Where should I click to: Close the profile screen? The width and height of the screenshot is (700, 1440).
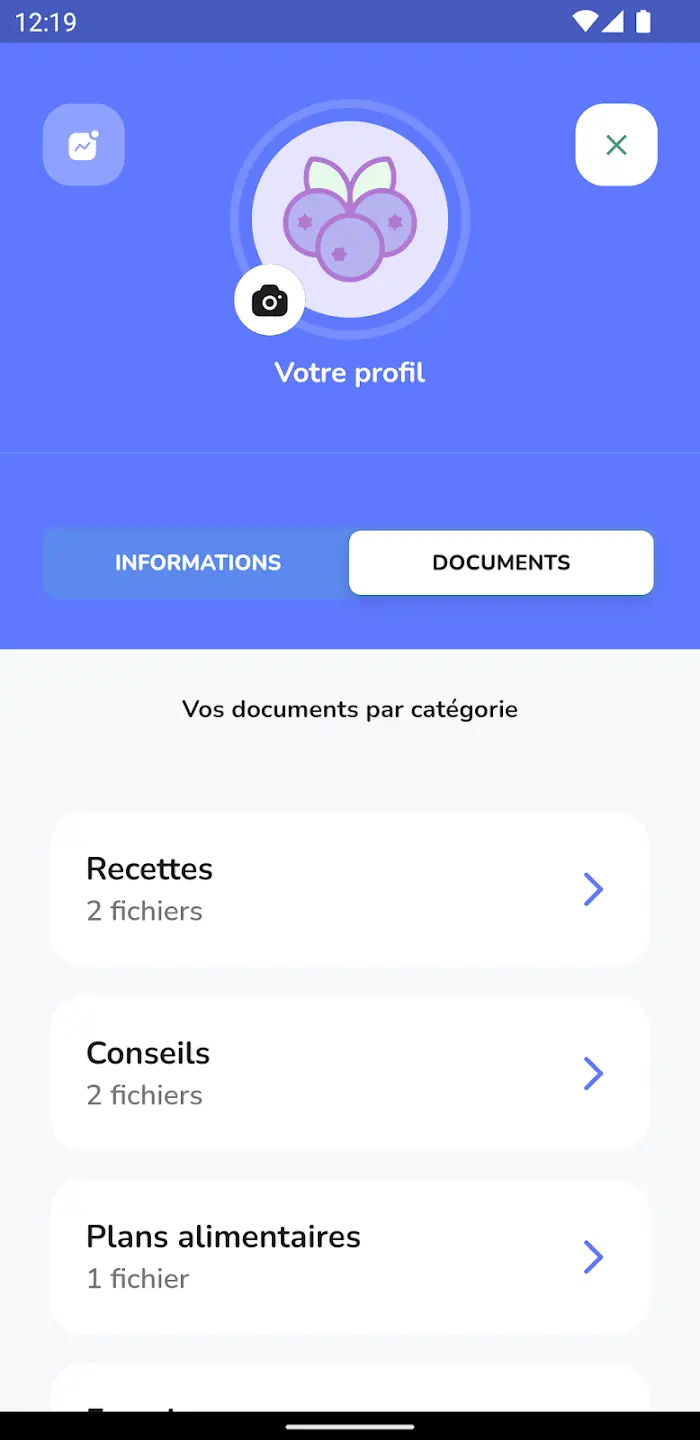click(x=616, y=145)
